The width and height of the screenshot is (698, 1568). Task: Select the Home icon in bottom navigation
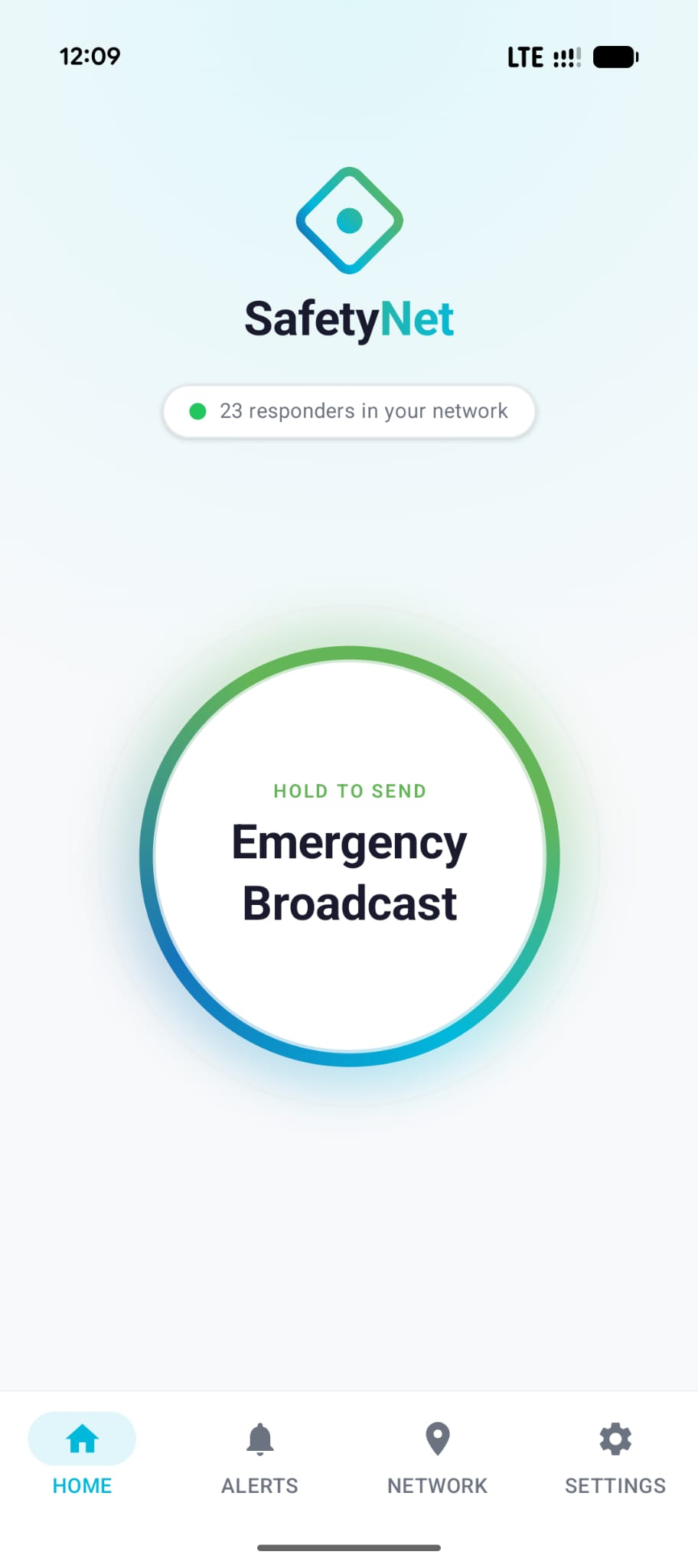[x=81, y=1439]
